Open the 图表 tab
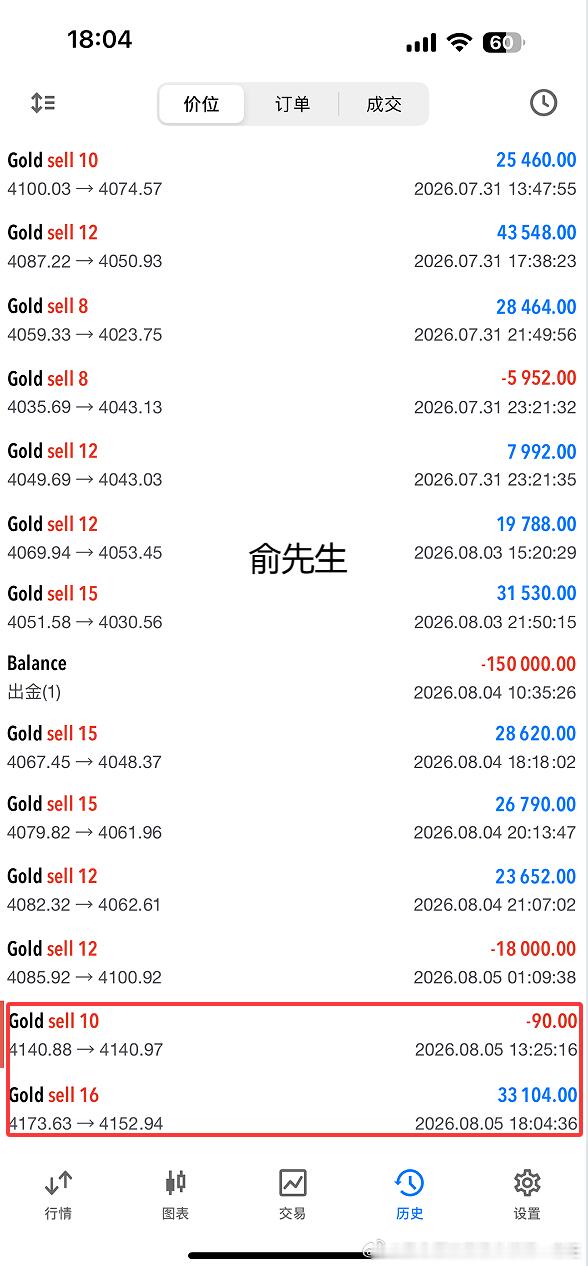The height and width of the screenshot is (1266, 588). click(175, 1195)
